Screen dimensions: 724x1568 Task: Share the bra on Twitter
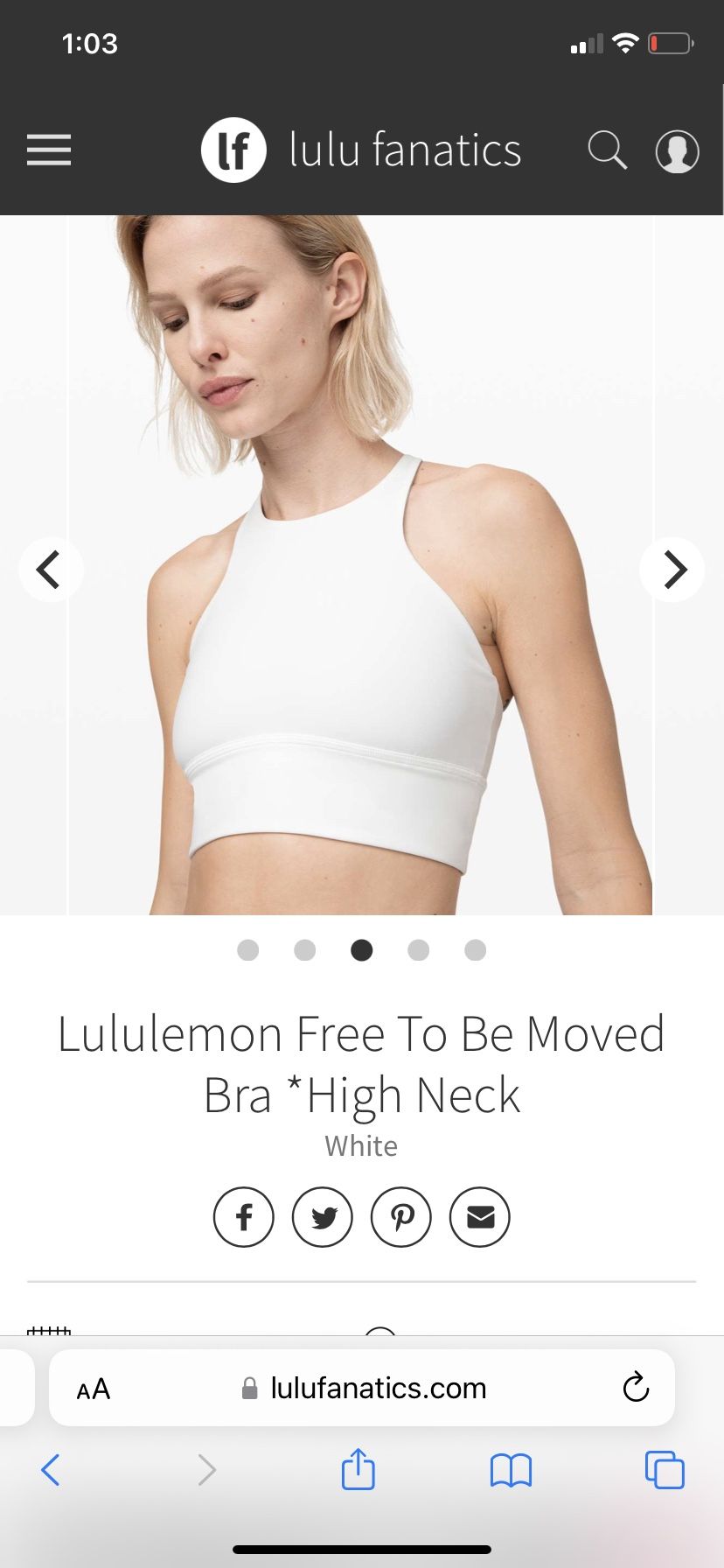(323, 1217)
